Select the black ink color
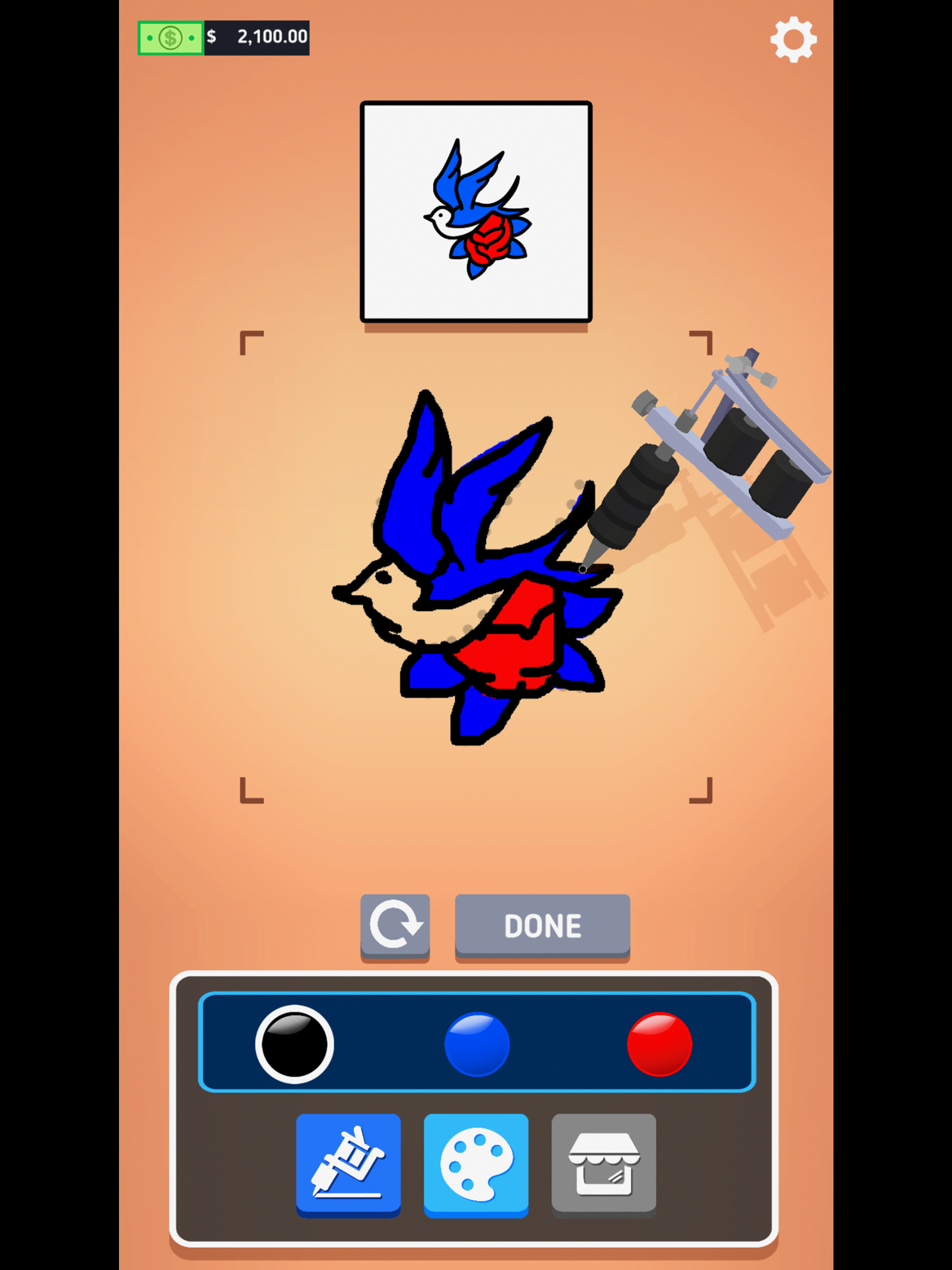 [x=295, y=1044]
